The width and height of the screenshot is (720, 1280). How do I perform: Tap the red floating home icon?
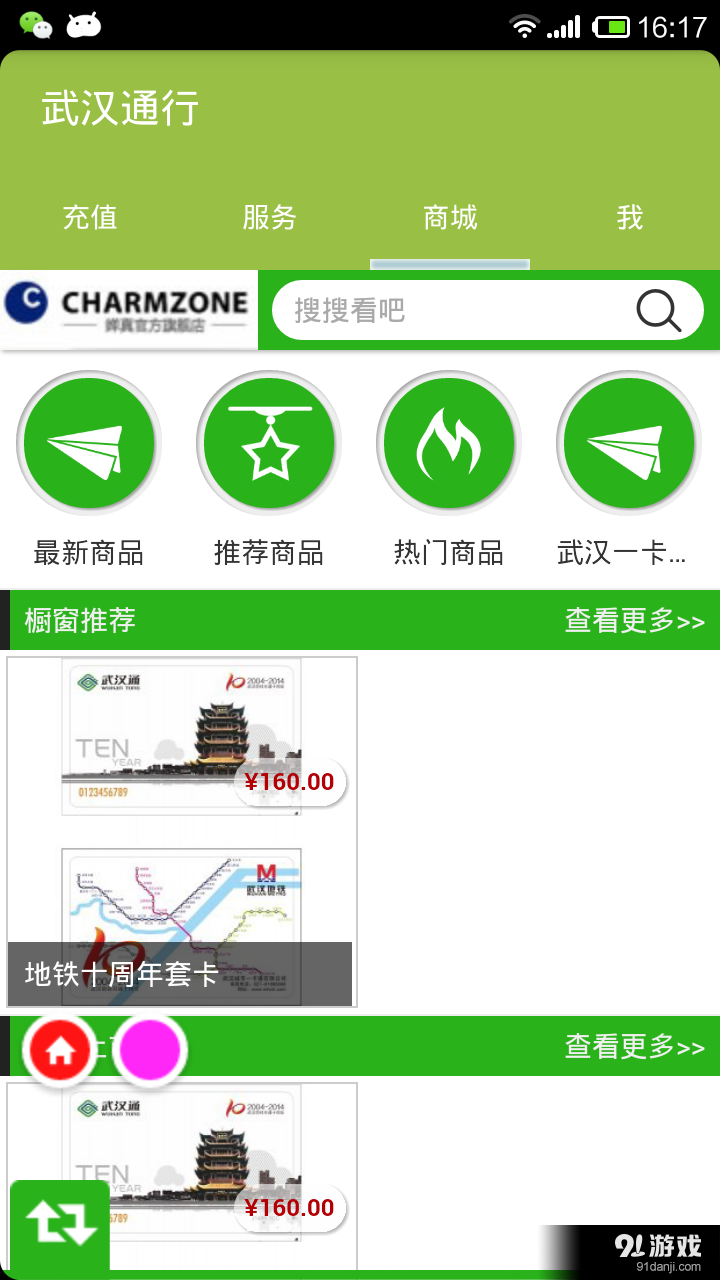pyautogui.click(x=58, y=1050)
